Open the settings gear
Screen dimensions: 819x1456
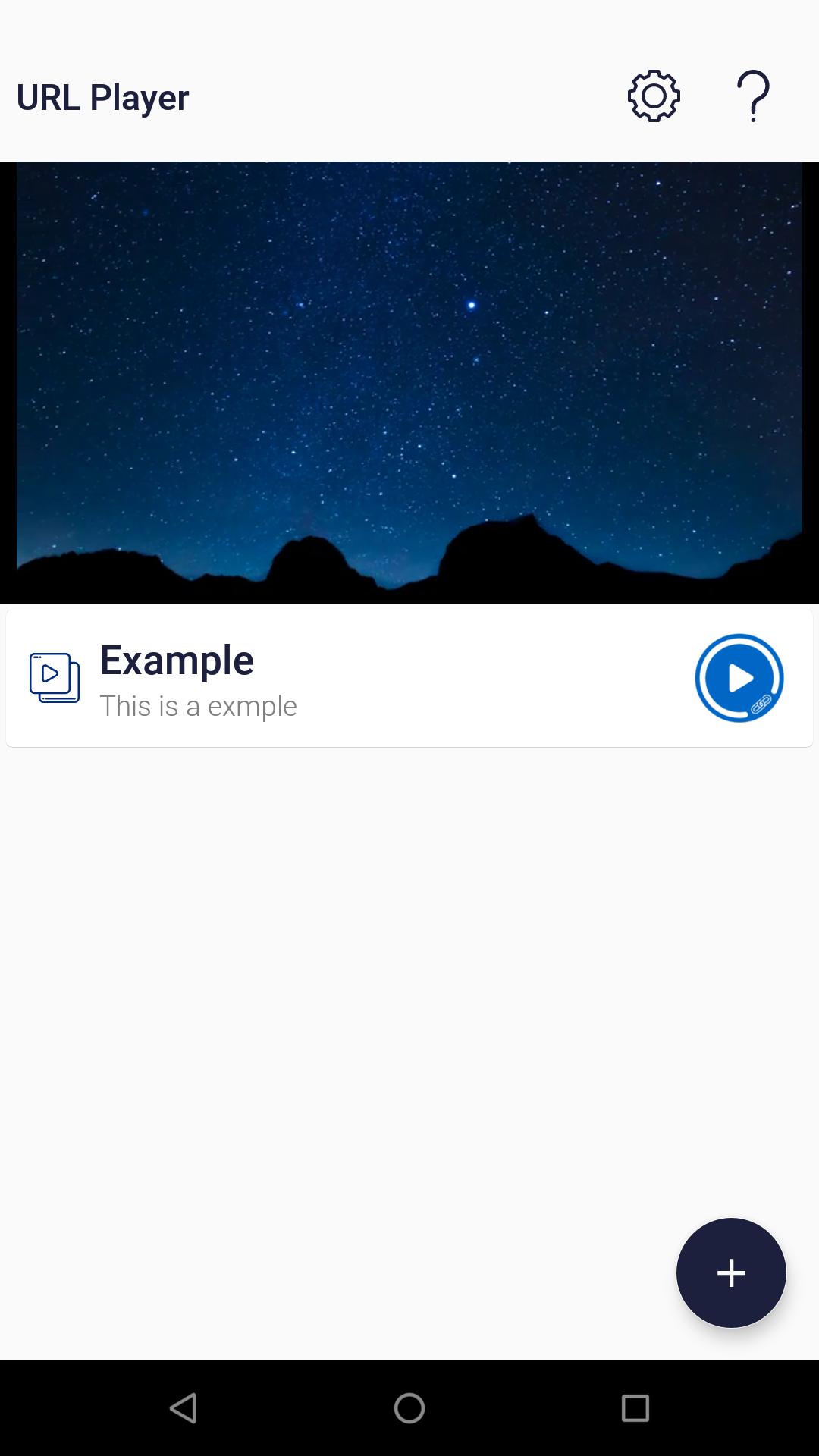pyautogui.click(x=654, y=96)
